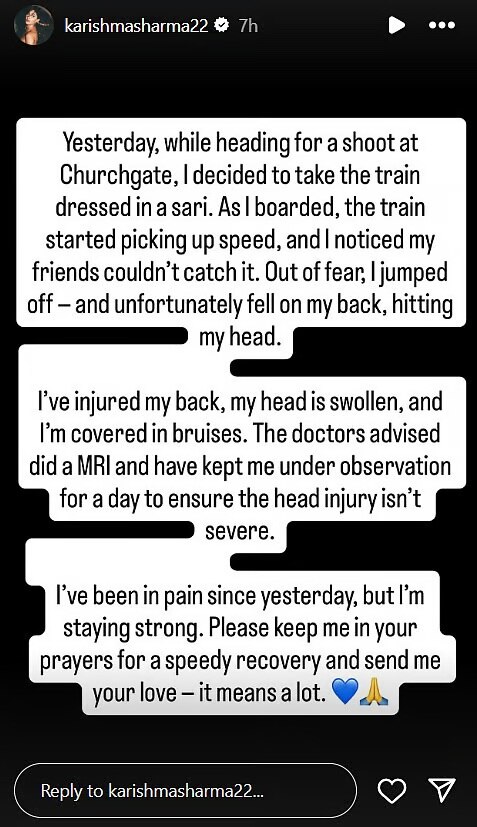
Task: Open the three-dot more options menu
Action: tap(442, 25)
